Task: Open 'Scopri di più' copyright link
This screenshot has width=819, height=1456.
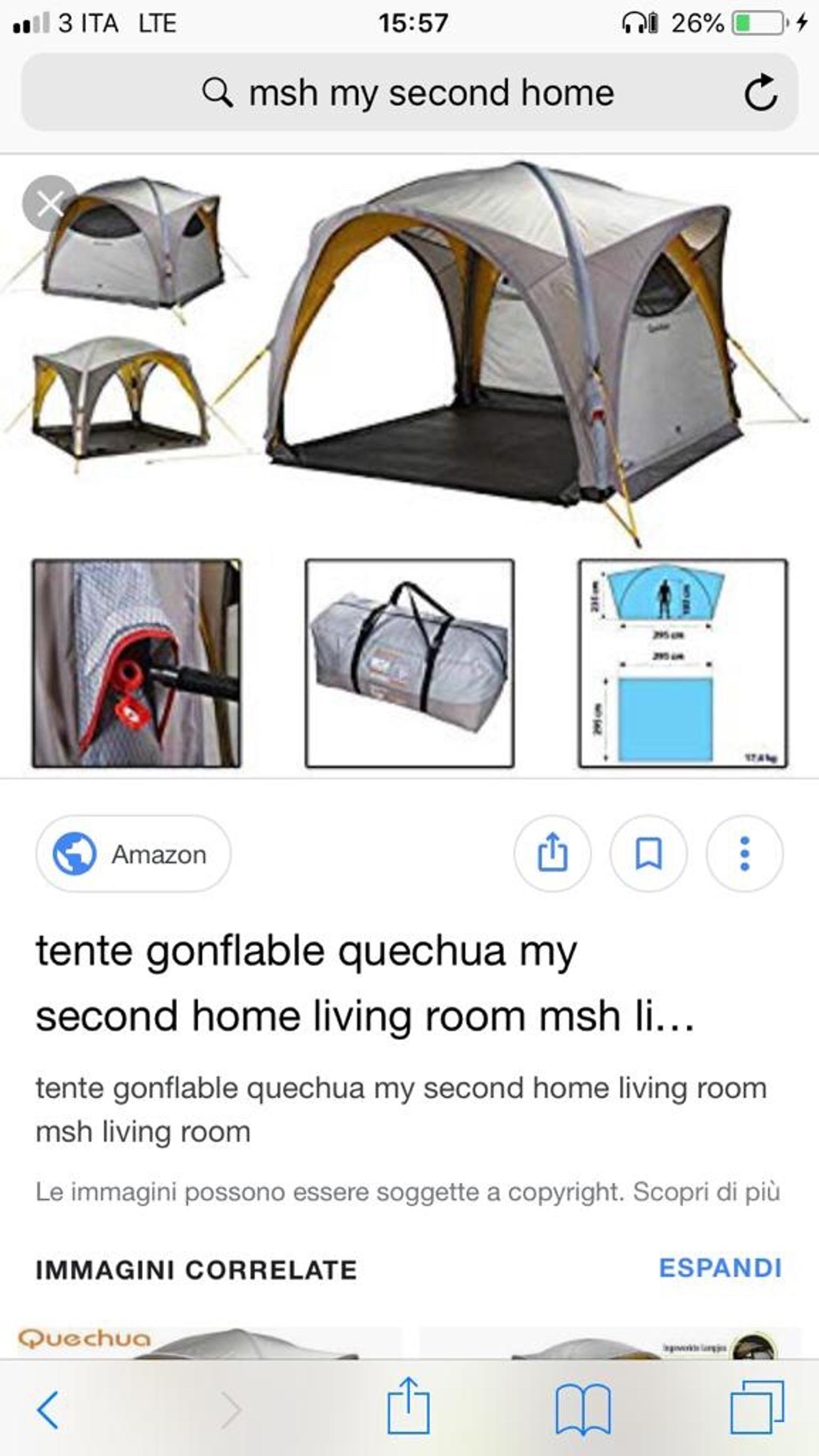Action: click(706, 1192)
